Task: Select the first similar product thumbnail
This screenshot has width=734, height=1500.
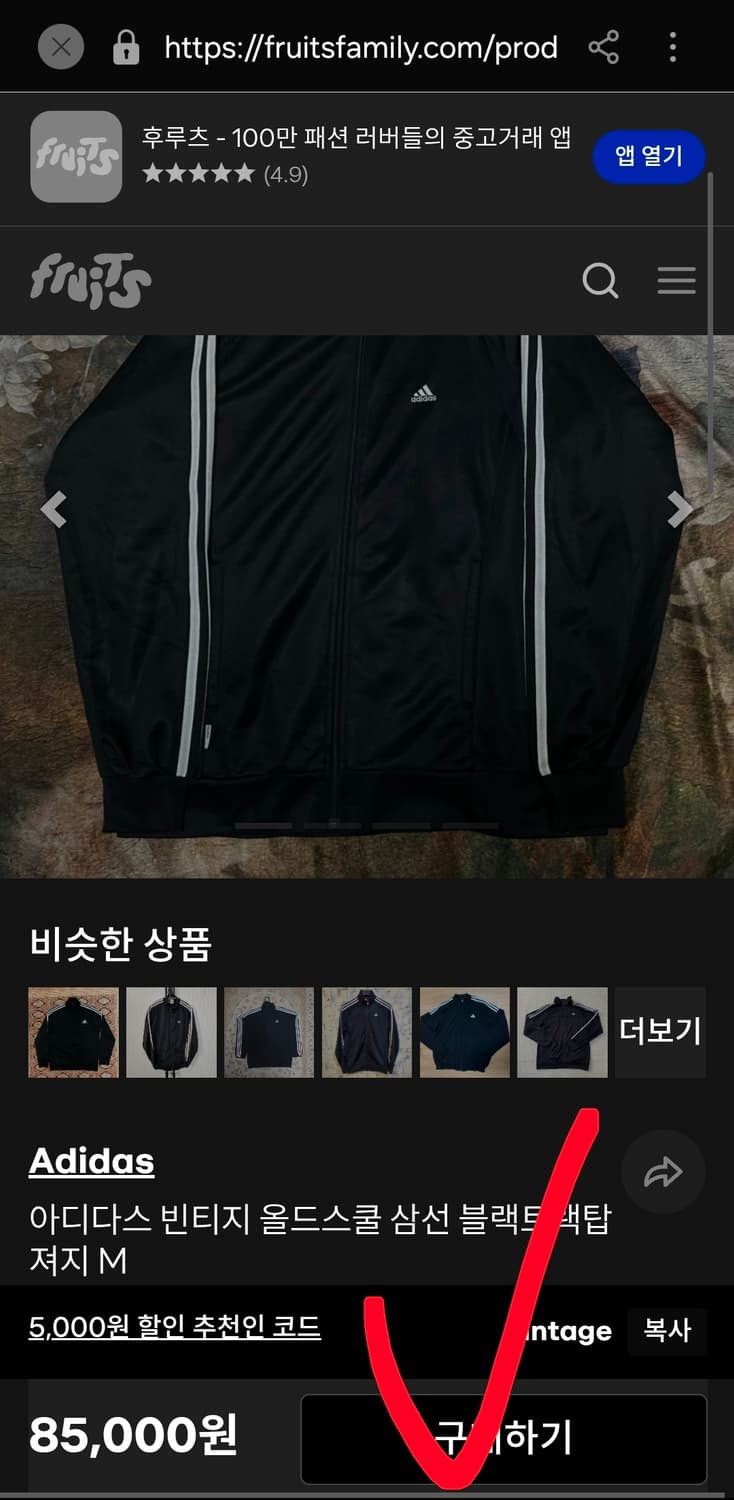Action: click(73, 1032)
